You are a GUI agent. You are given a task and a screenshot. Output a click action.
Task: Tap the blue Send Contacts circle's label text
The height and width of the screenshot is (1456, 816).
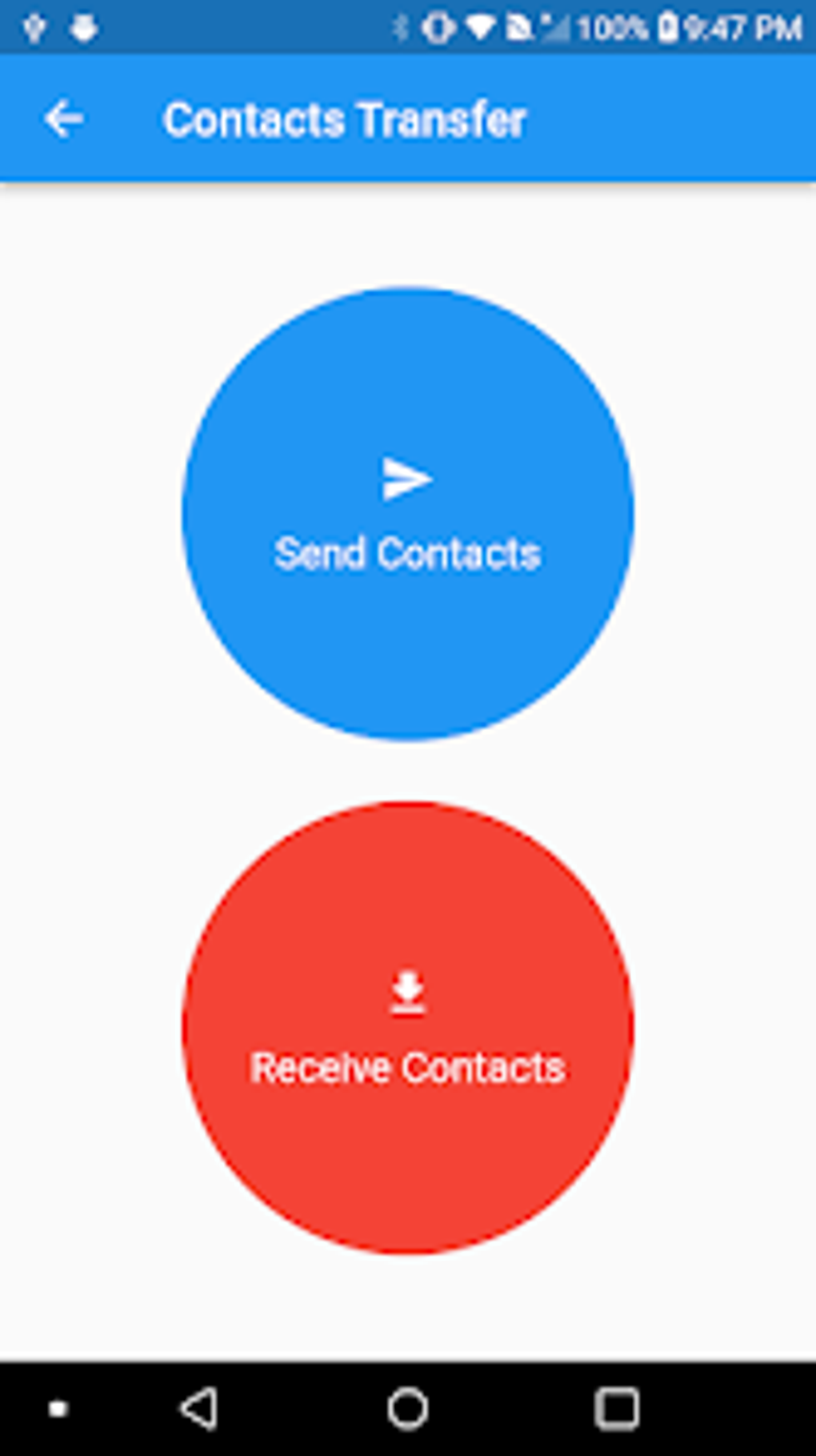click(x=408, y=552)
